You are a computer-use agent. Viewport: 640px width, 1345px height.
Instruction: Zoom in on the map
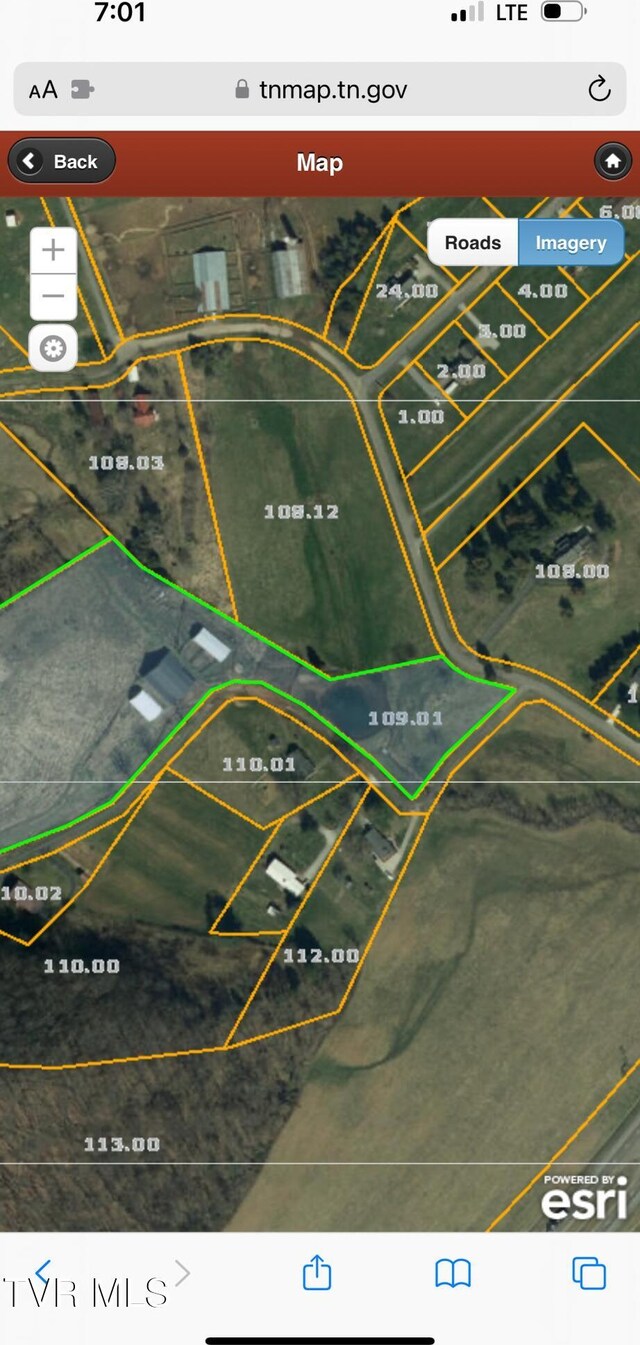tap(53, 250)
